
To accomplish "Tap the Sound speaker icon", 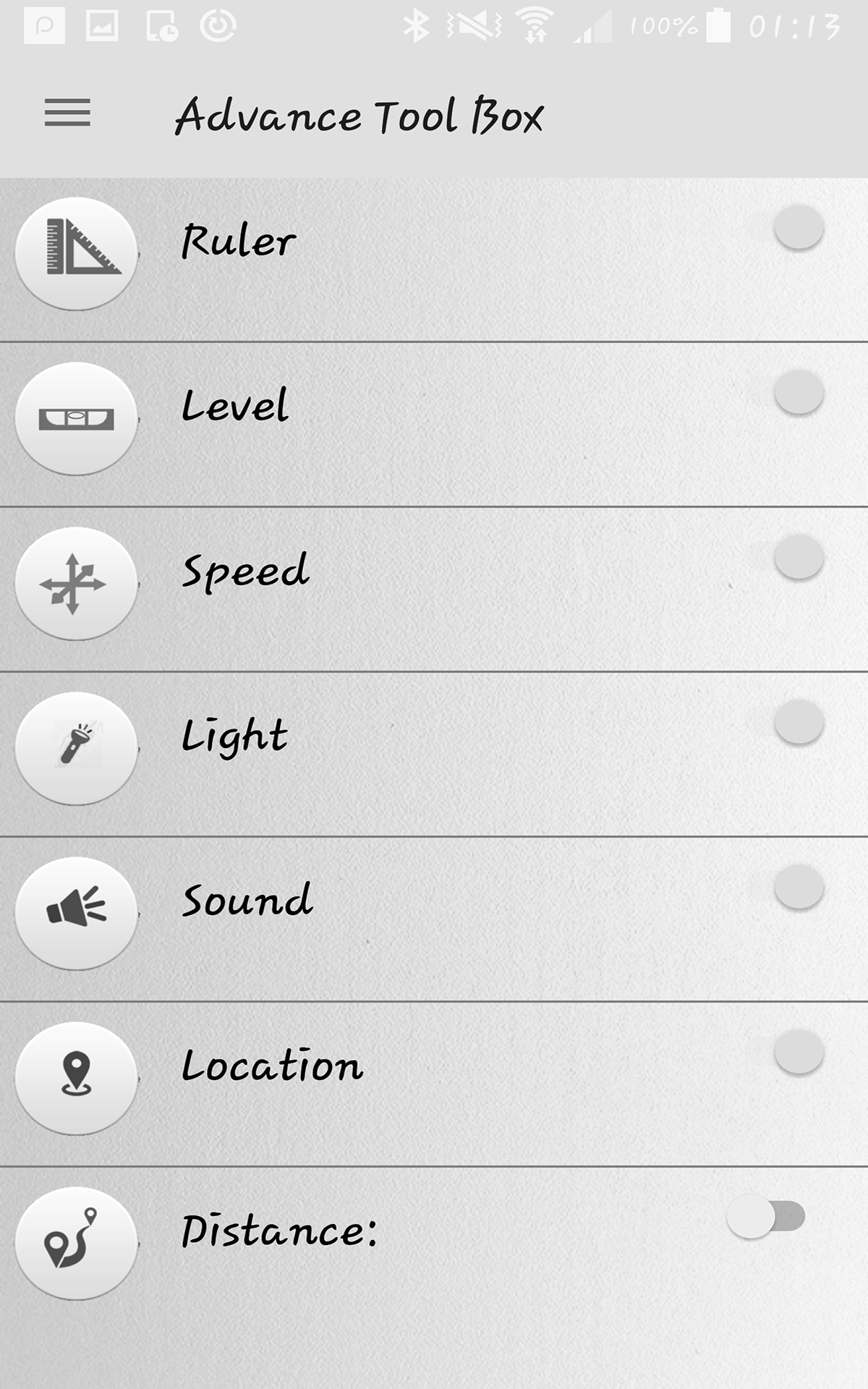I will [x=76, y=913].
